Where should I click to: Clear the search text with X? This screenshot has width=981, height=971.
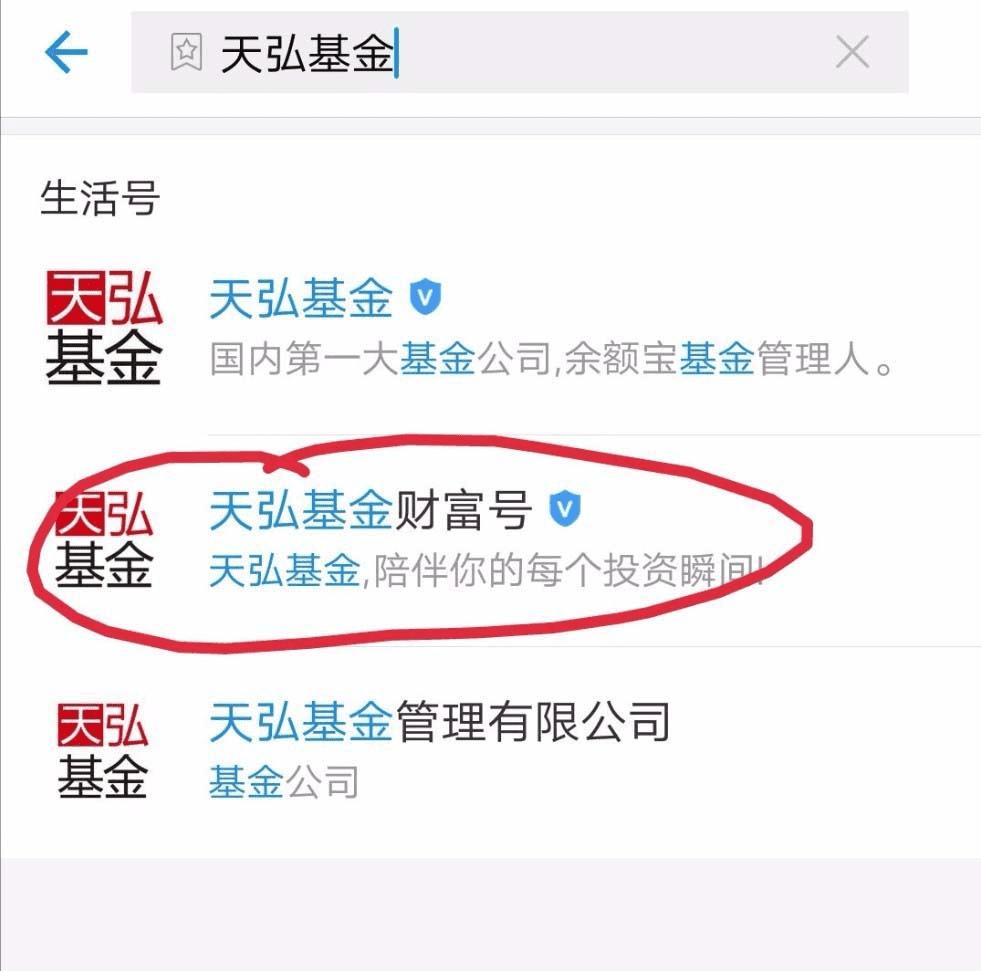click(852, 52)
